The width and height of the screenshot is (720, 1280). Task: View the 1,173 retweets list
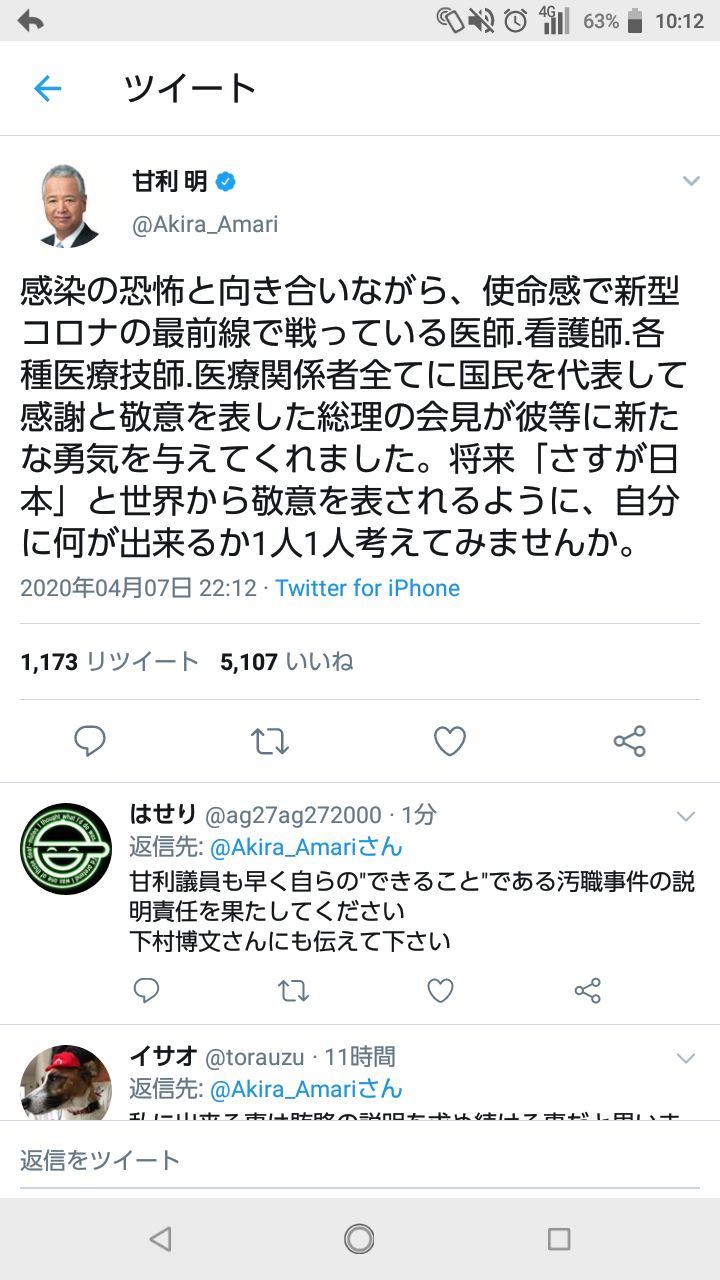(110, 662)
